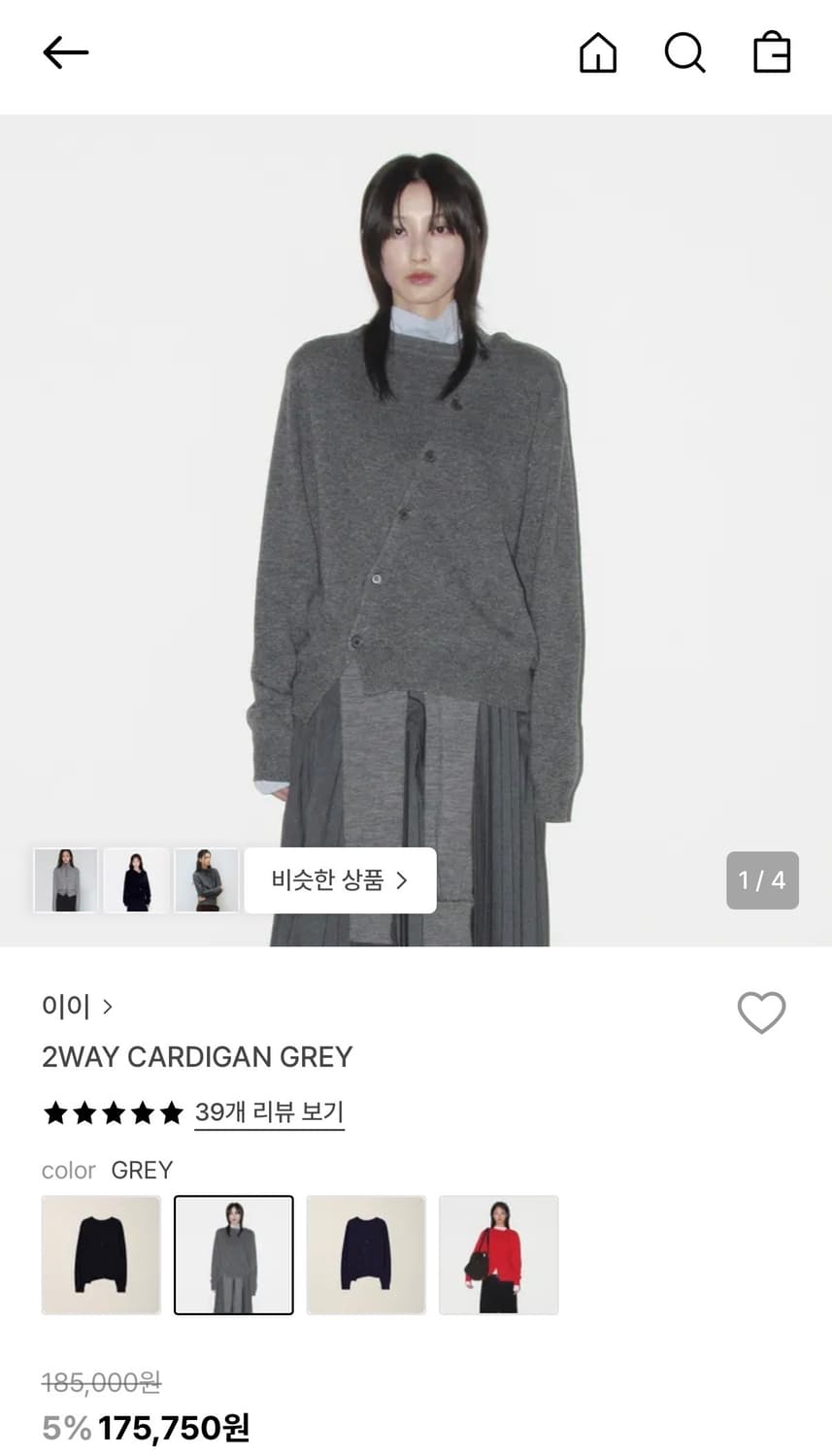Image resolution: width=832 pixels, height=1456 pixels.
Task: Select the product title 2WAY CARDIGAN GREY
Action: point(197,1057)
